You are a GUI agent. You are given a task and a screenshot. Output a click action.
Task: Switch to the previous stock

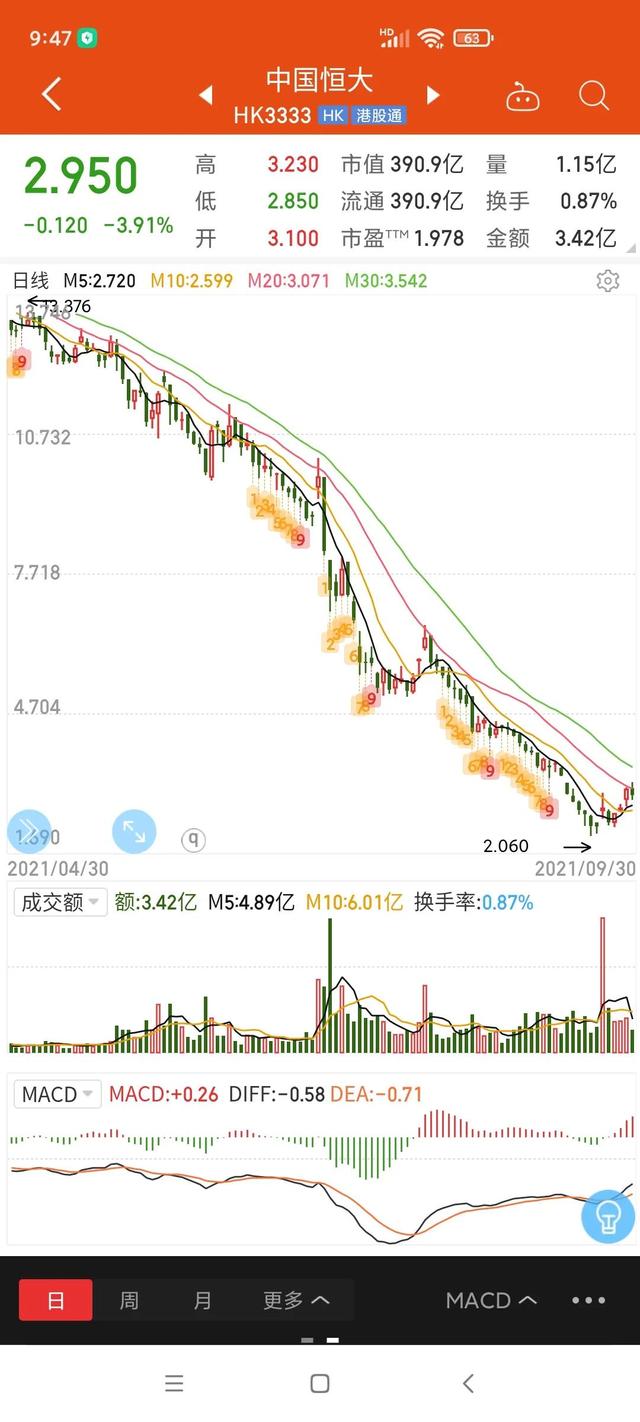(x=206, y=95)
